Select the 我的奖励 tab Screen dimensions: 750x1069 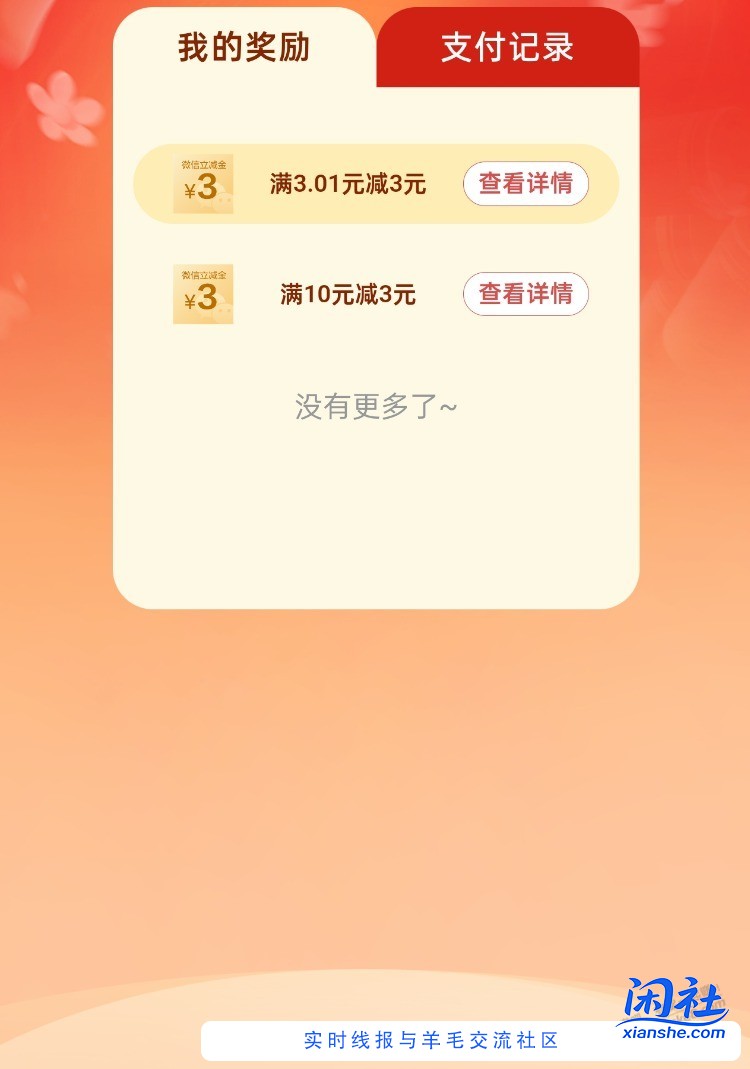pyautogui.click(x=246, y=46)
